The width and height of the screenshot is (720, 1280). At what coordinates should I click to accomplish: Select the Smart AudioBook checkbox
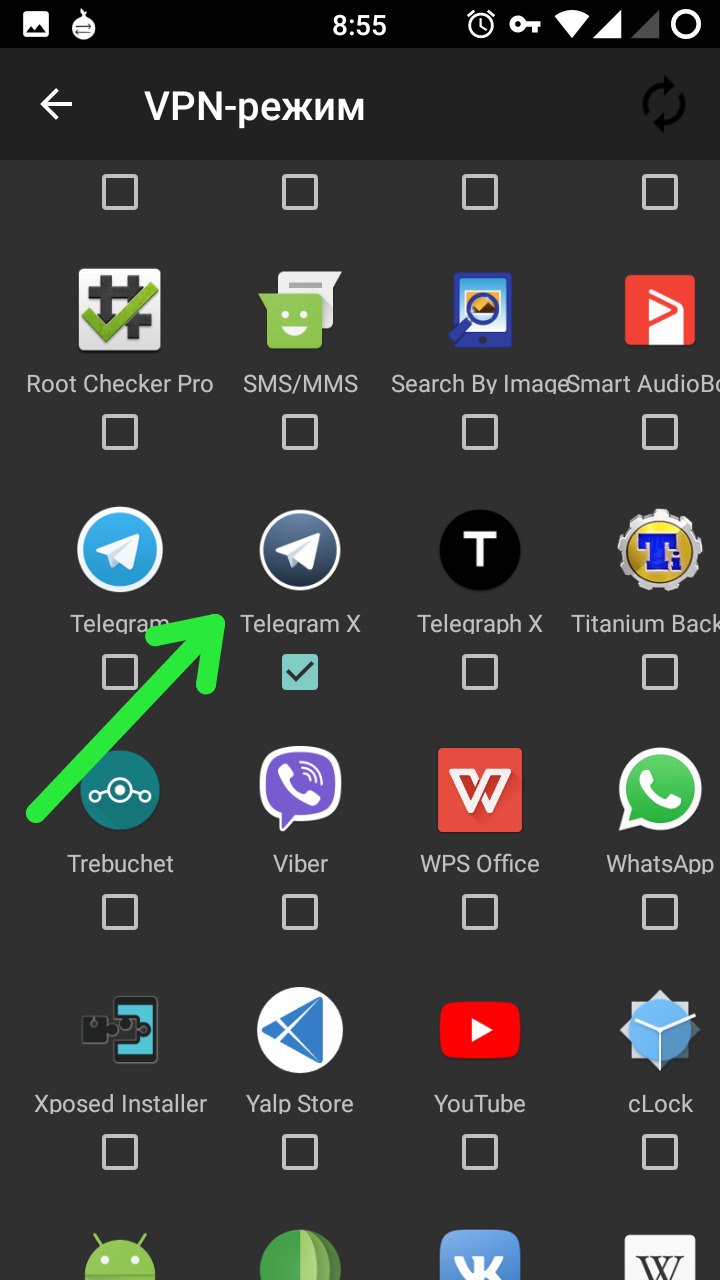(660, 432)
